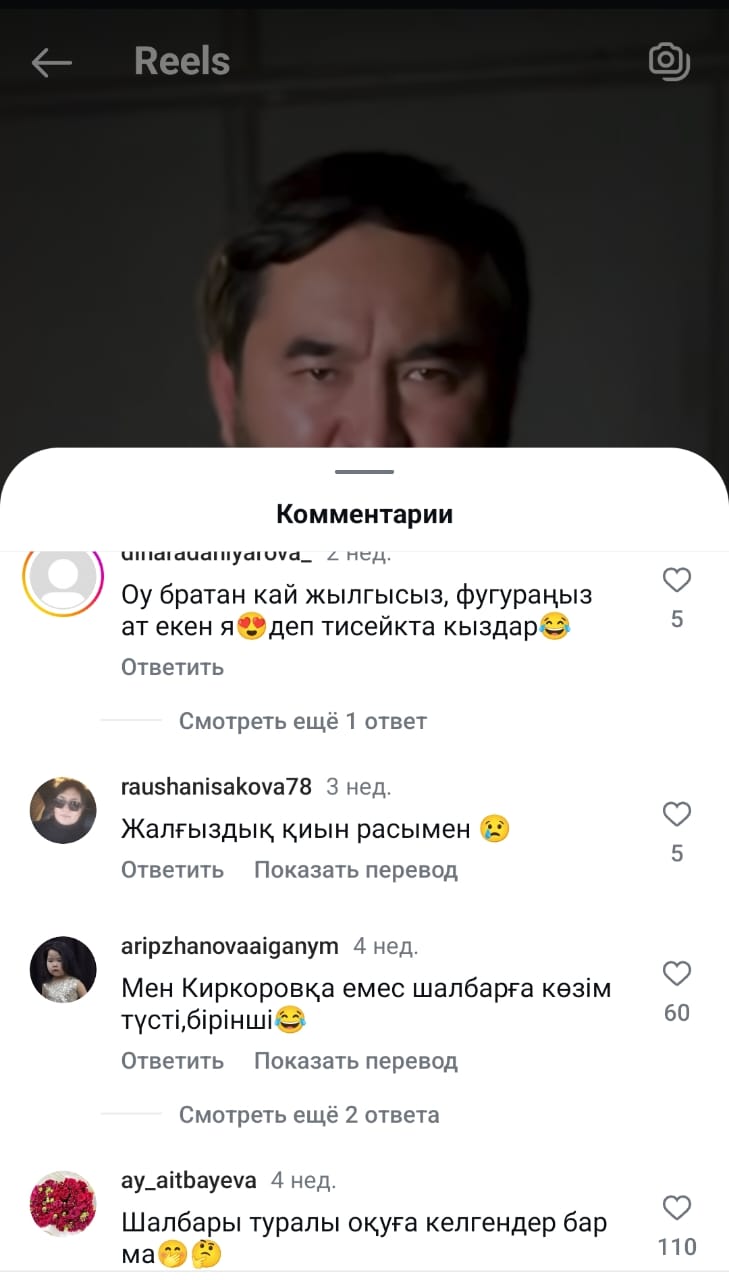The image size is (729, 1280).
Task: Show translation of aripzhanovaaiganym's comment
Action: point(355,1061)
